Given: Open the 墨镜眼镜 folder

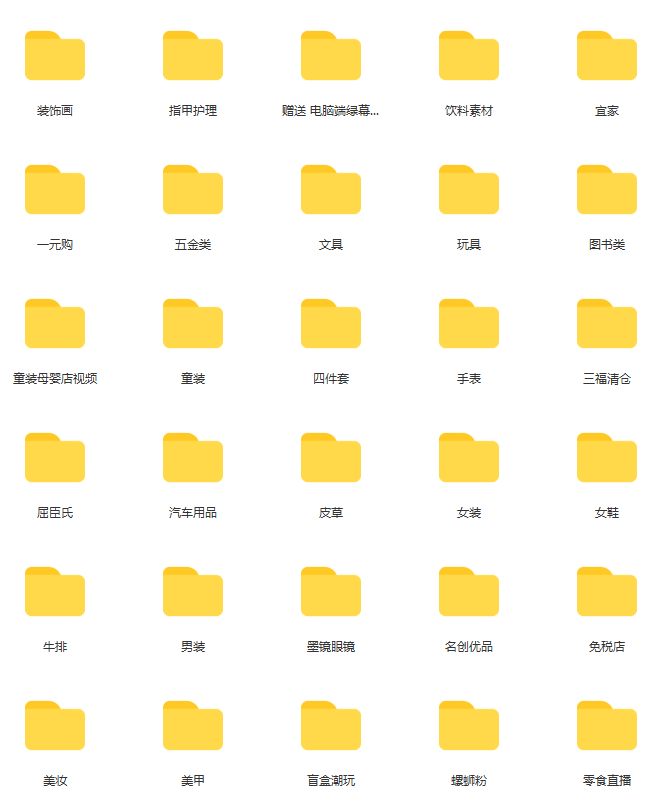Looking at the screenshot, I should [x=331, y=593].
